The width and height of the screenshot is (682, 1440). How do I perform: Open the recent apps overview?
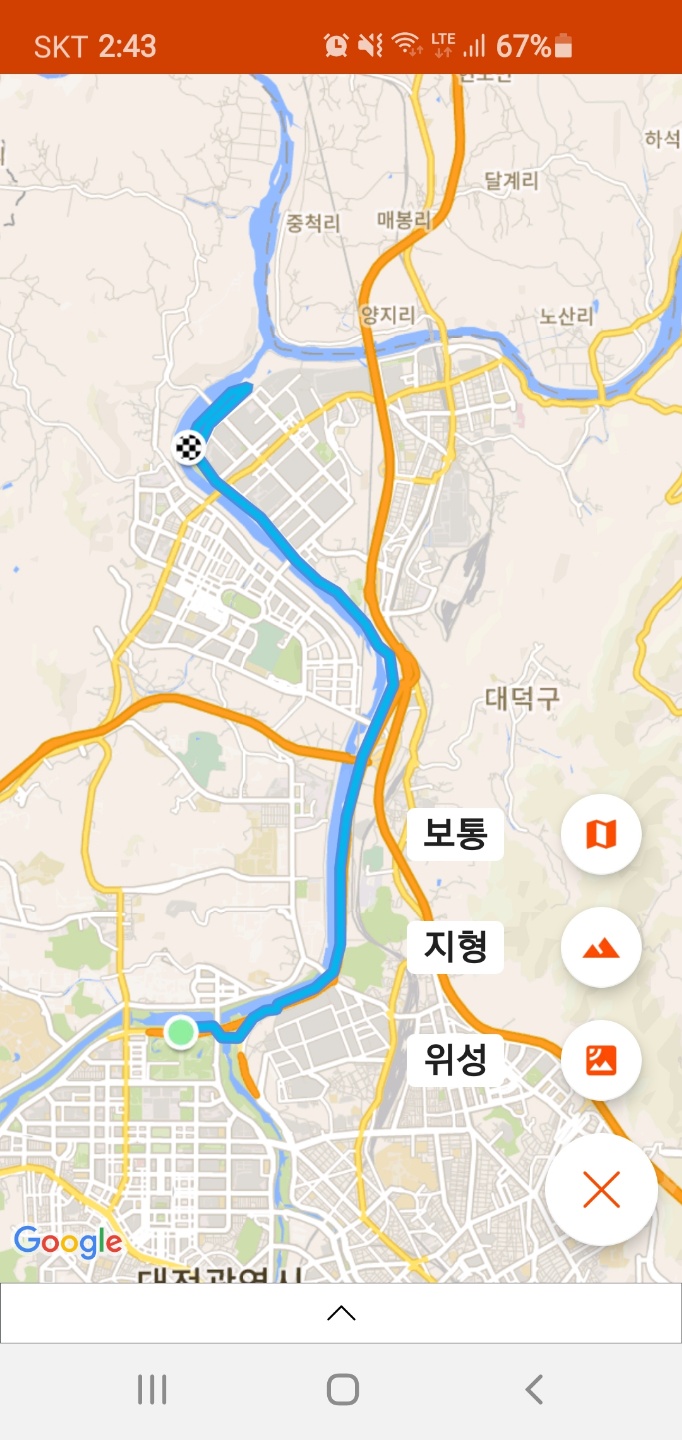152,1389
